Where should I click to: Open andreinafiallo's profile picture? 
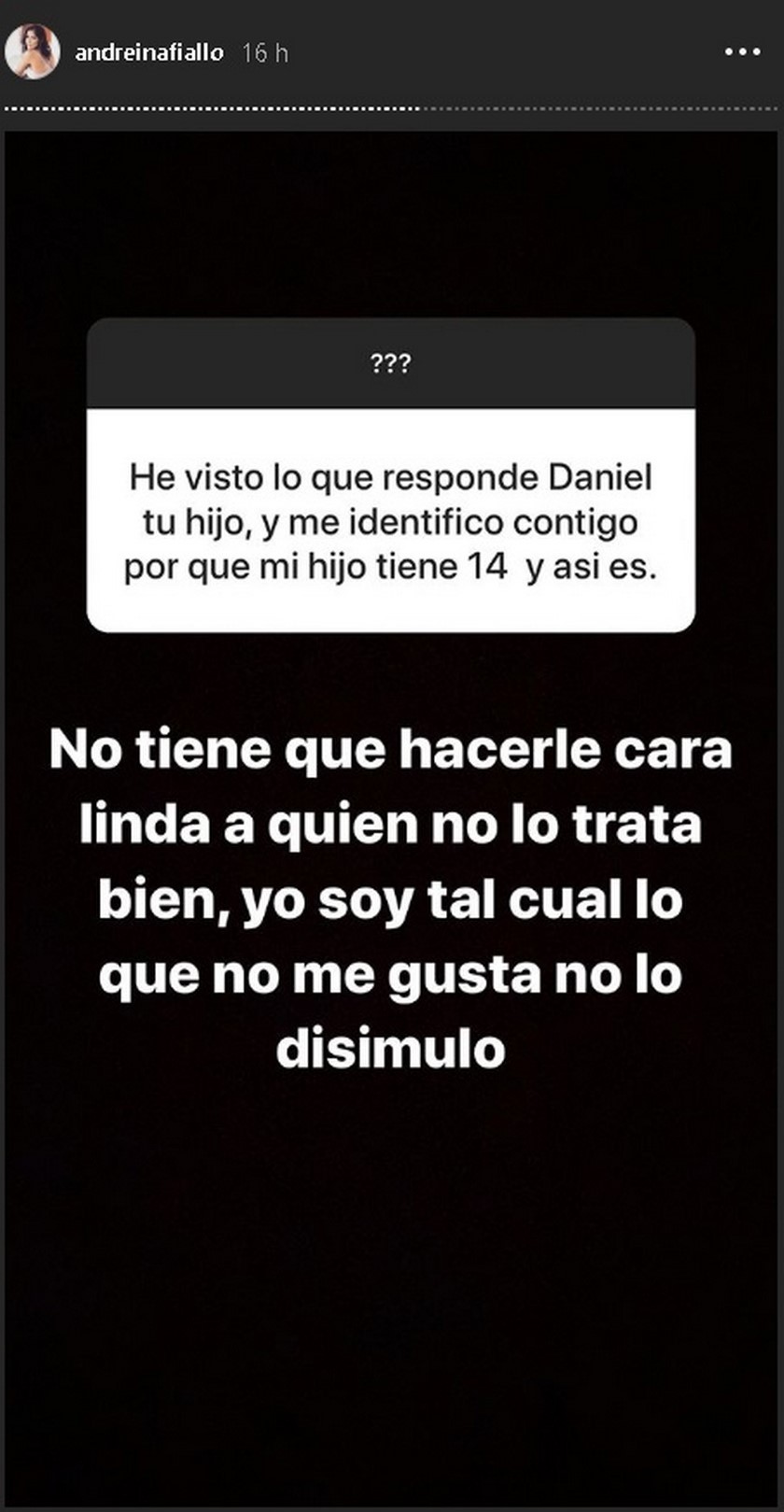[x=34, y=52]
